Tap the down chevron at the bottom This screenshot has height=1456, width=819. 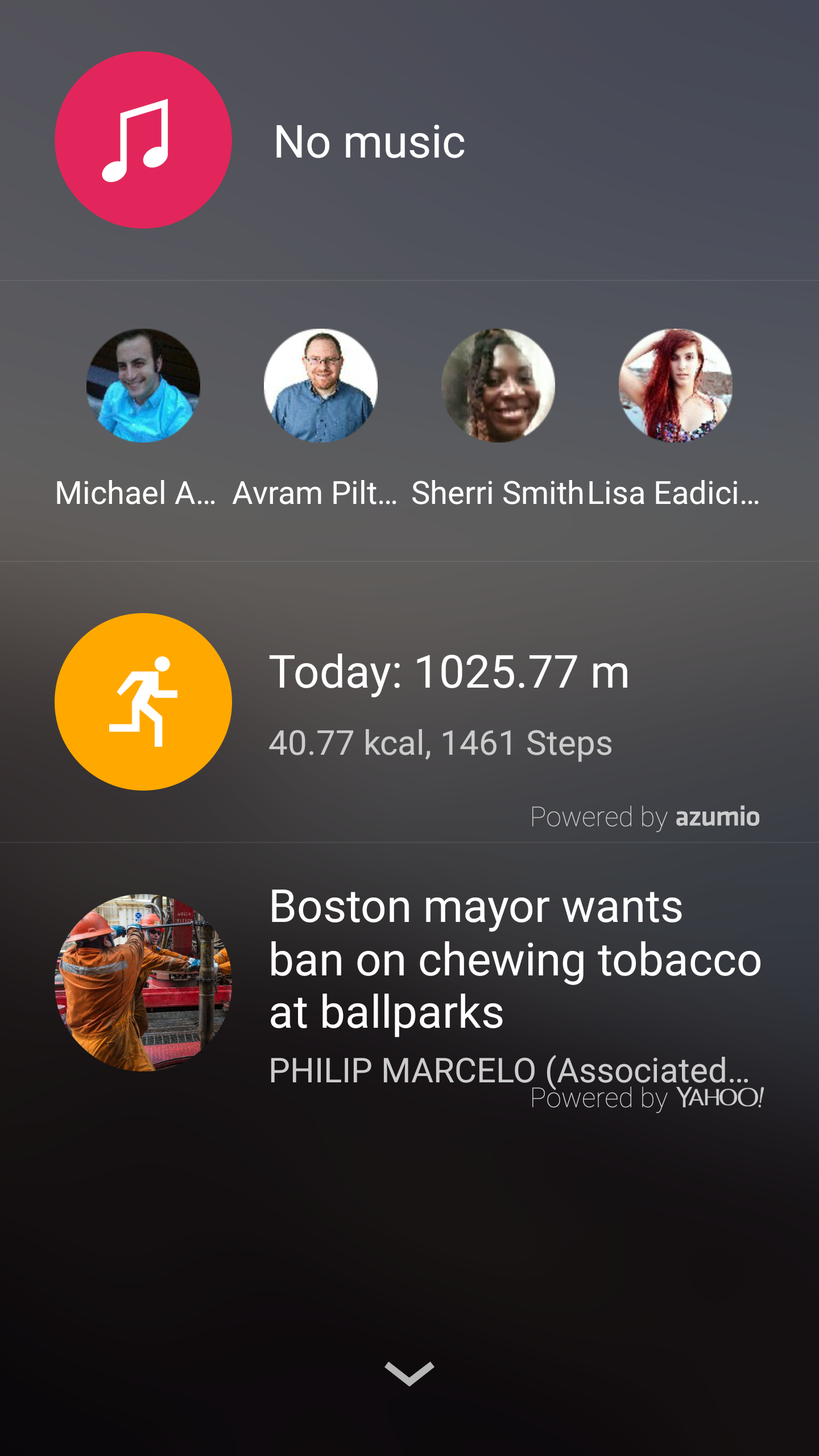point(409,1373)
